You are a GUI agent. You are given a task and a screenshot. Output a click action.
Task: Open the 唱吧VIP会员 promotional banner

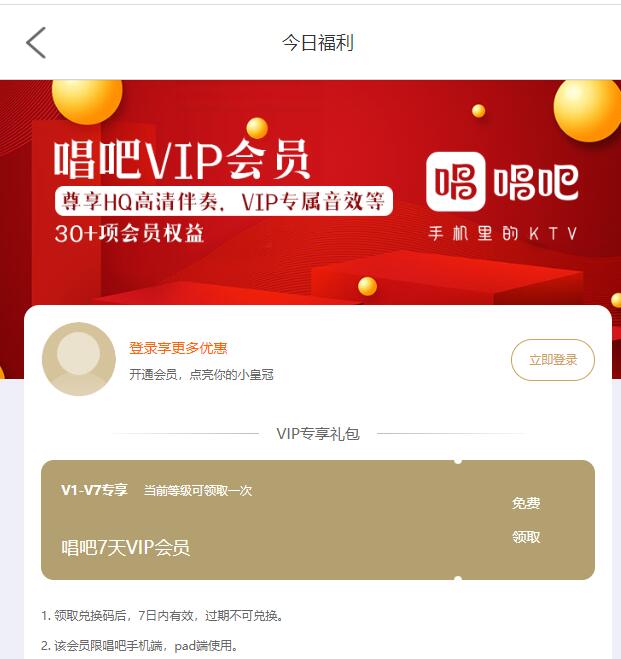[310, 190]
